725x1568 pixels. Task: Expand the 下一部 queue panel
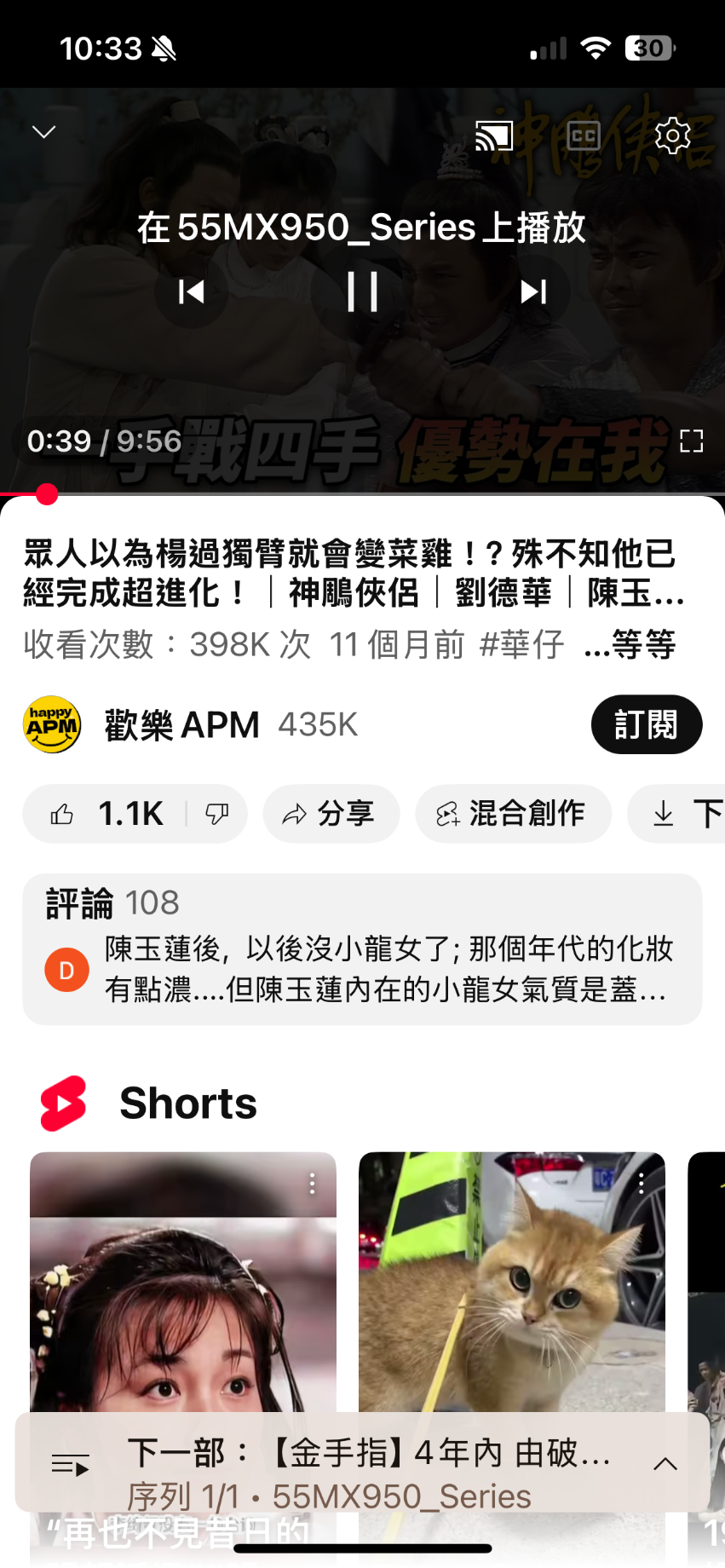coord(665,1464)
